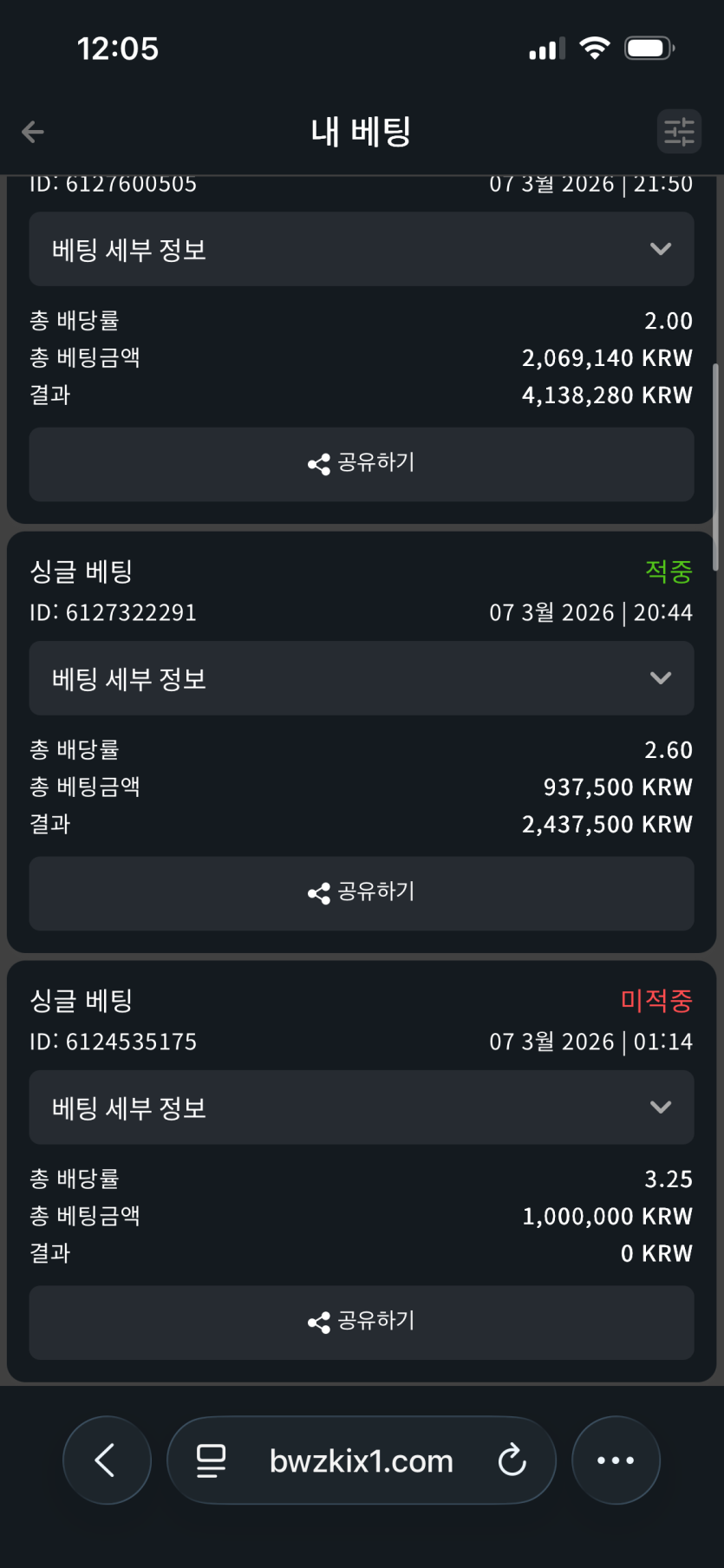Open the bet filter settings icon
724x1568 pixels.
tap(679, 132)
